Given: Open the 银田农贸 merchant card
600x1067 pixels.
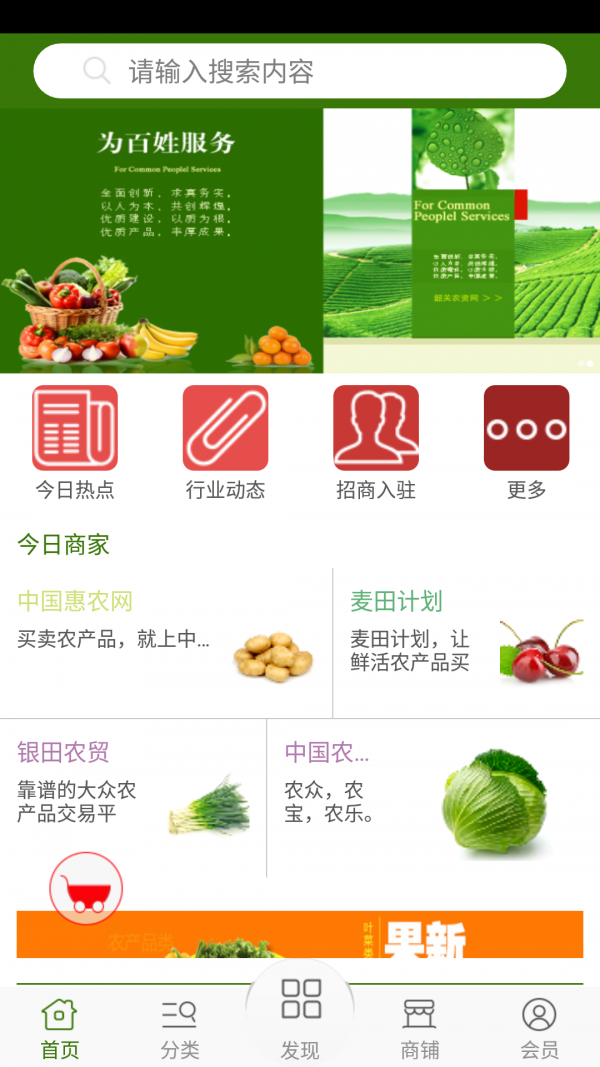Looking at the screenshot, I should click(x=133, y=797).
